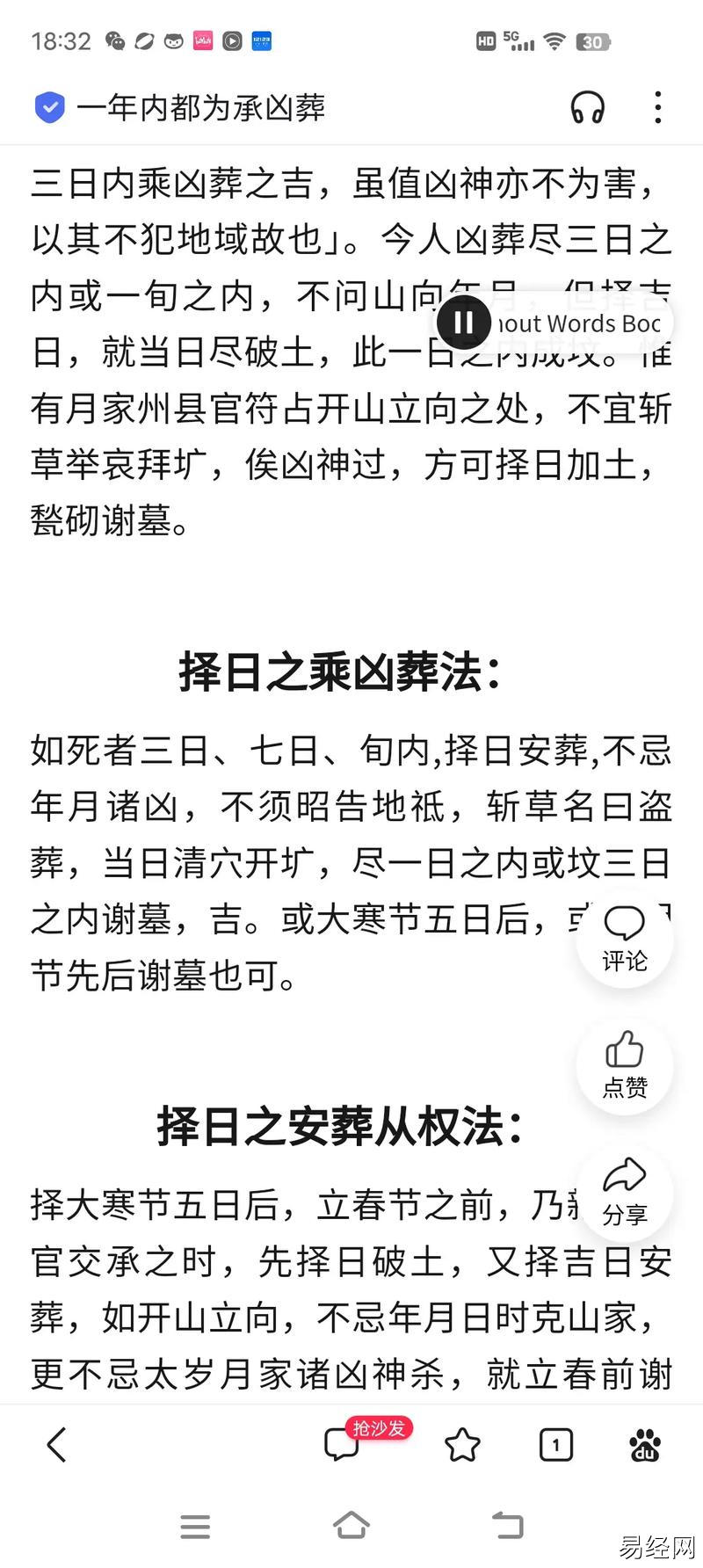This screenshot has height=1568, width=703.
Task: Like the article with 点赞
Action: [x=625, y=1065]
